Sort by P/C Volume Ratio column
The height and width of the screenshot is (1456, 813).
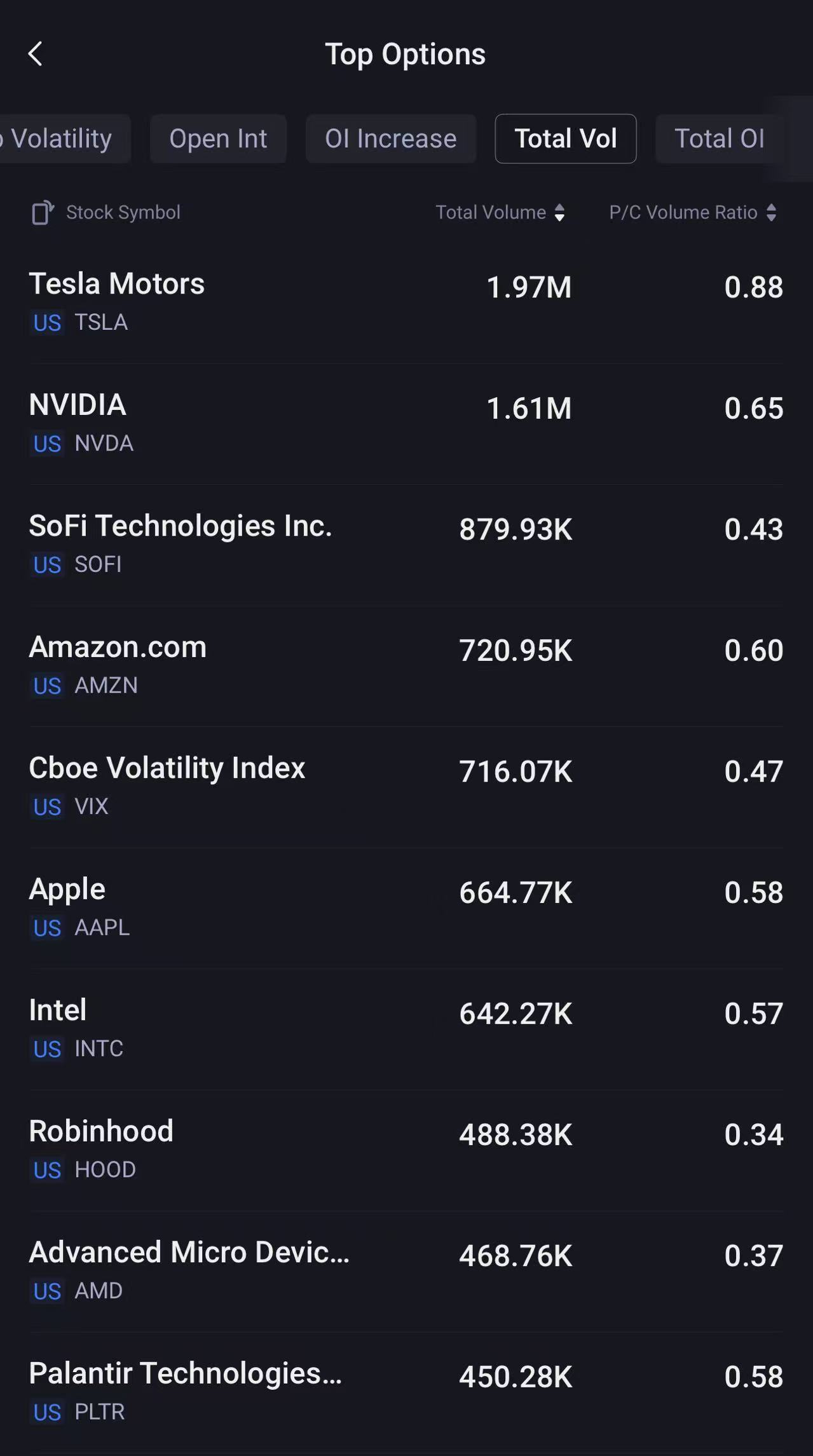coord(693,212)
